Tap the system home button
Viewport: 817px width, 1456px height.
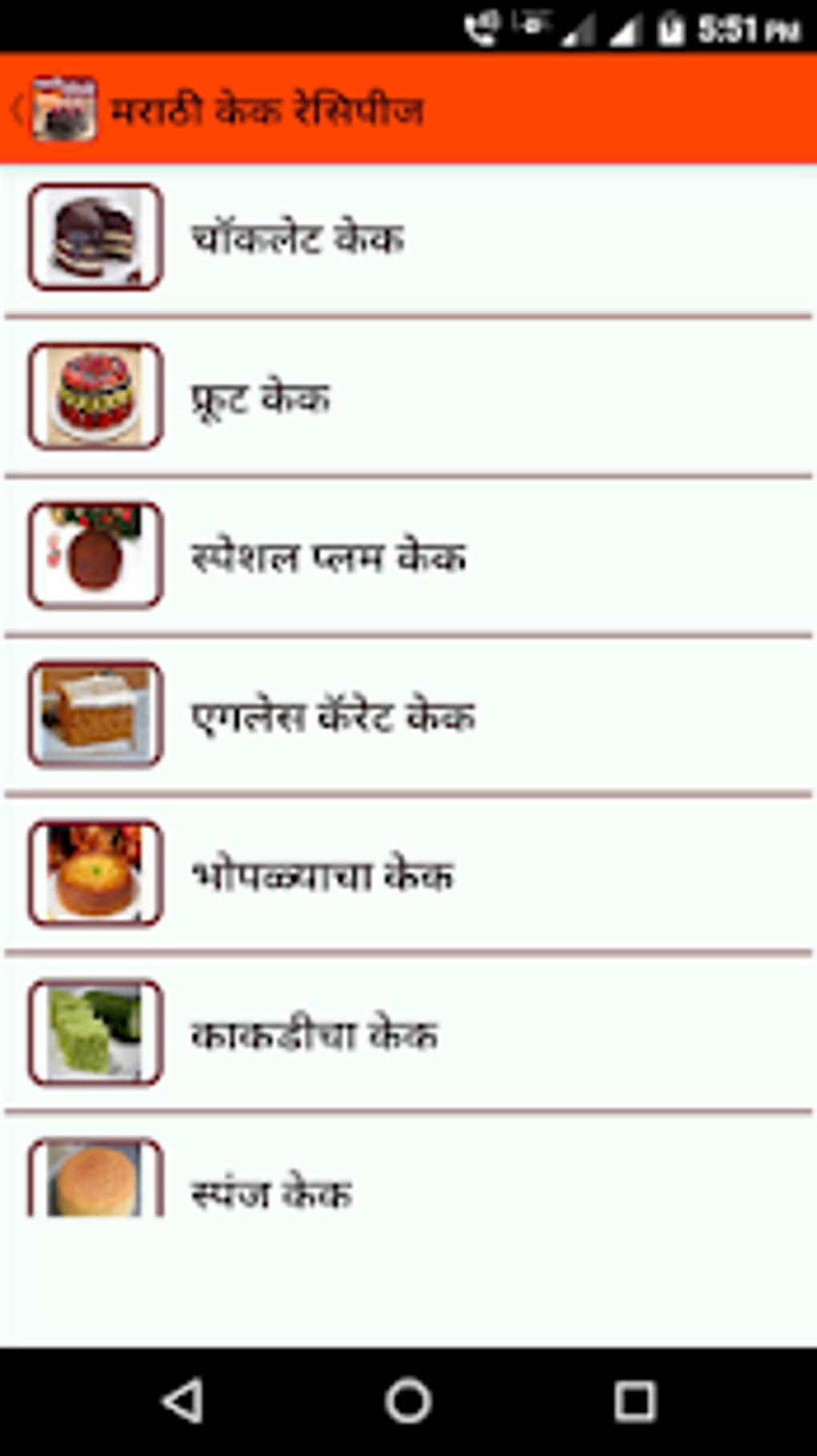pyautogui.click(x=408, y=1401)
